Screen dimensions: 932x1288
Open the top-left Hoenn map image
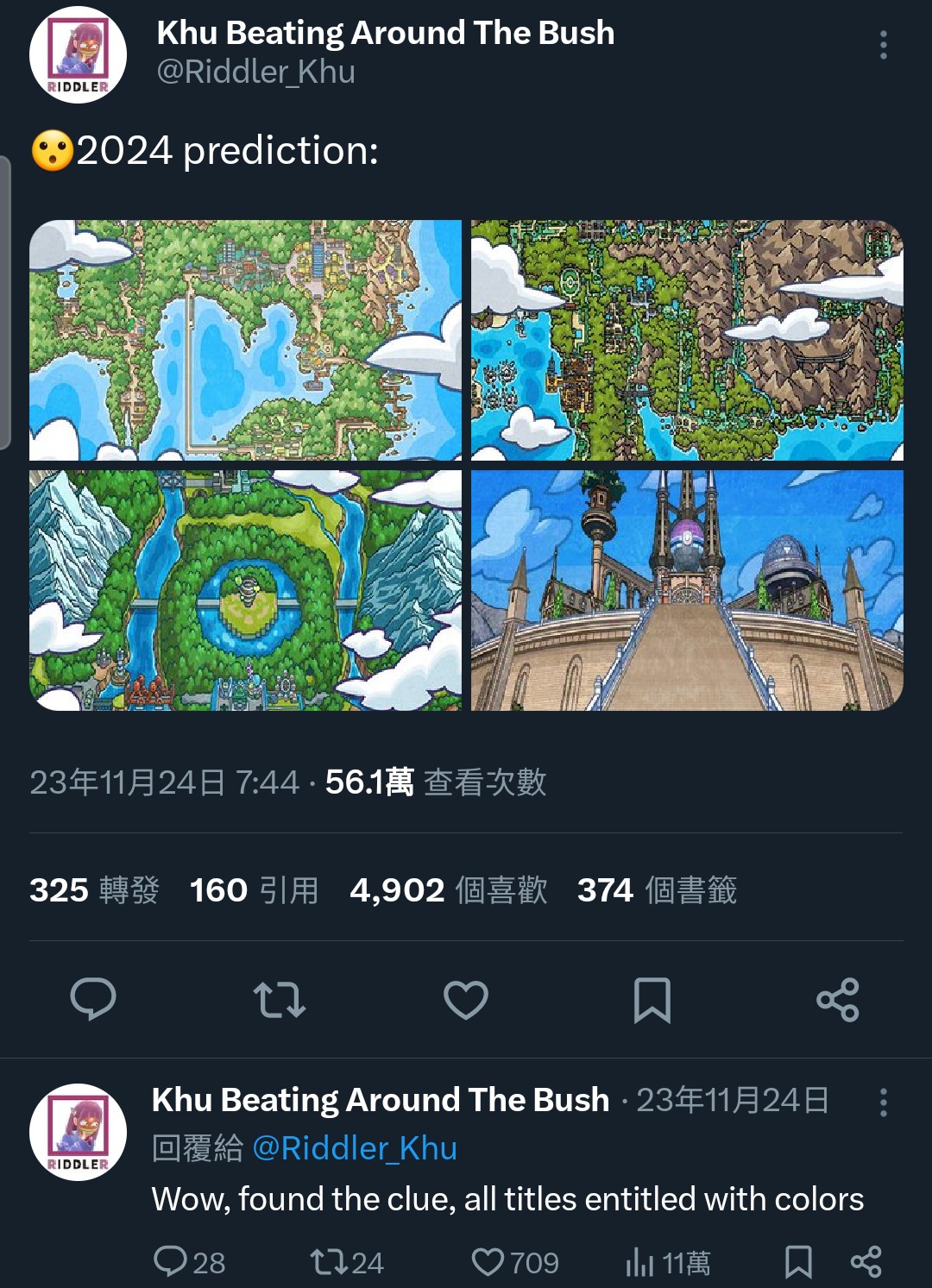coord(245,340)
